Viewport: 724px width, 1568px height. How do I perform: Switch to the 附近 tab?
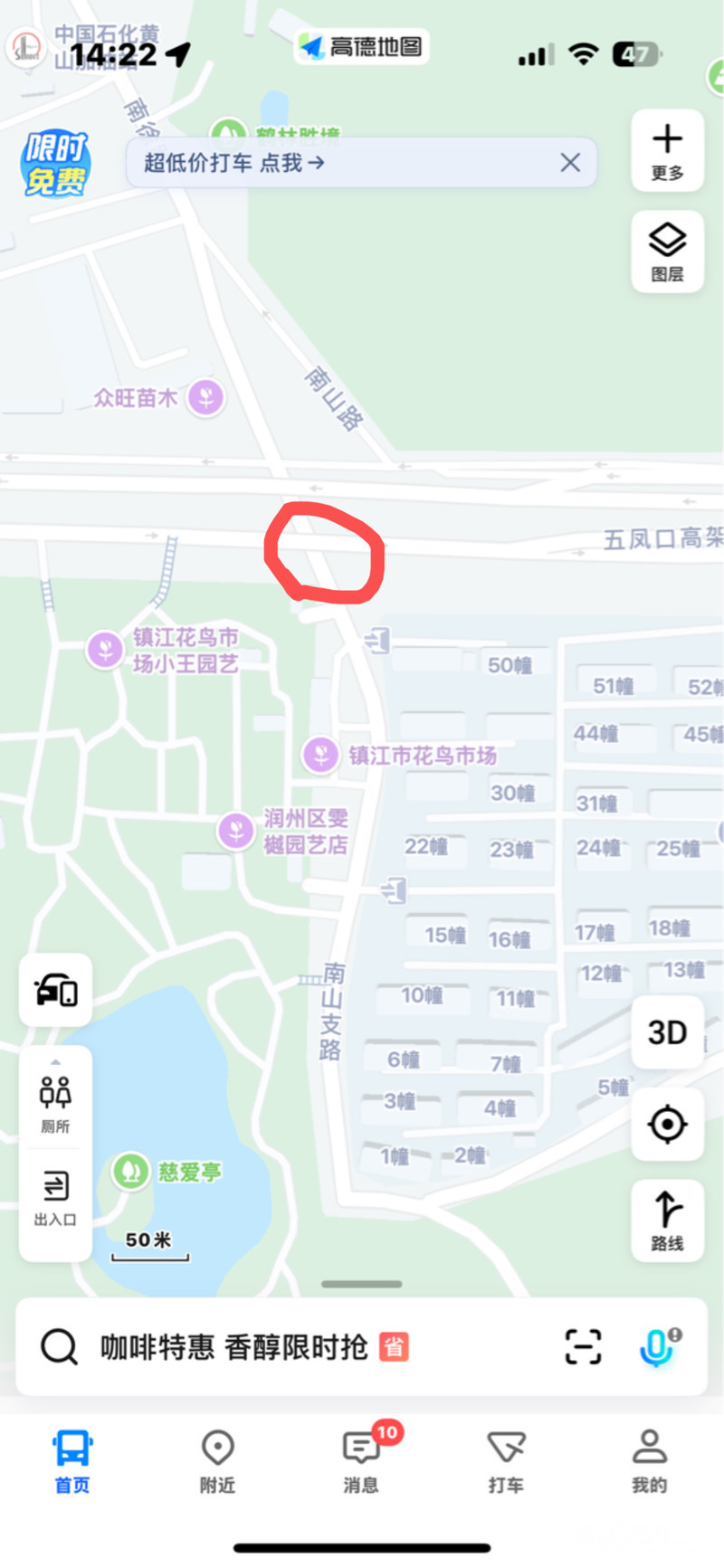coord(217,1460)
